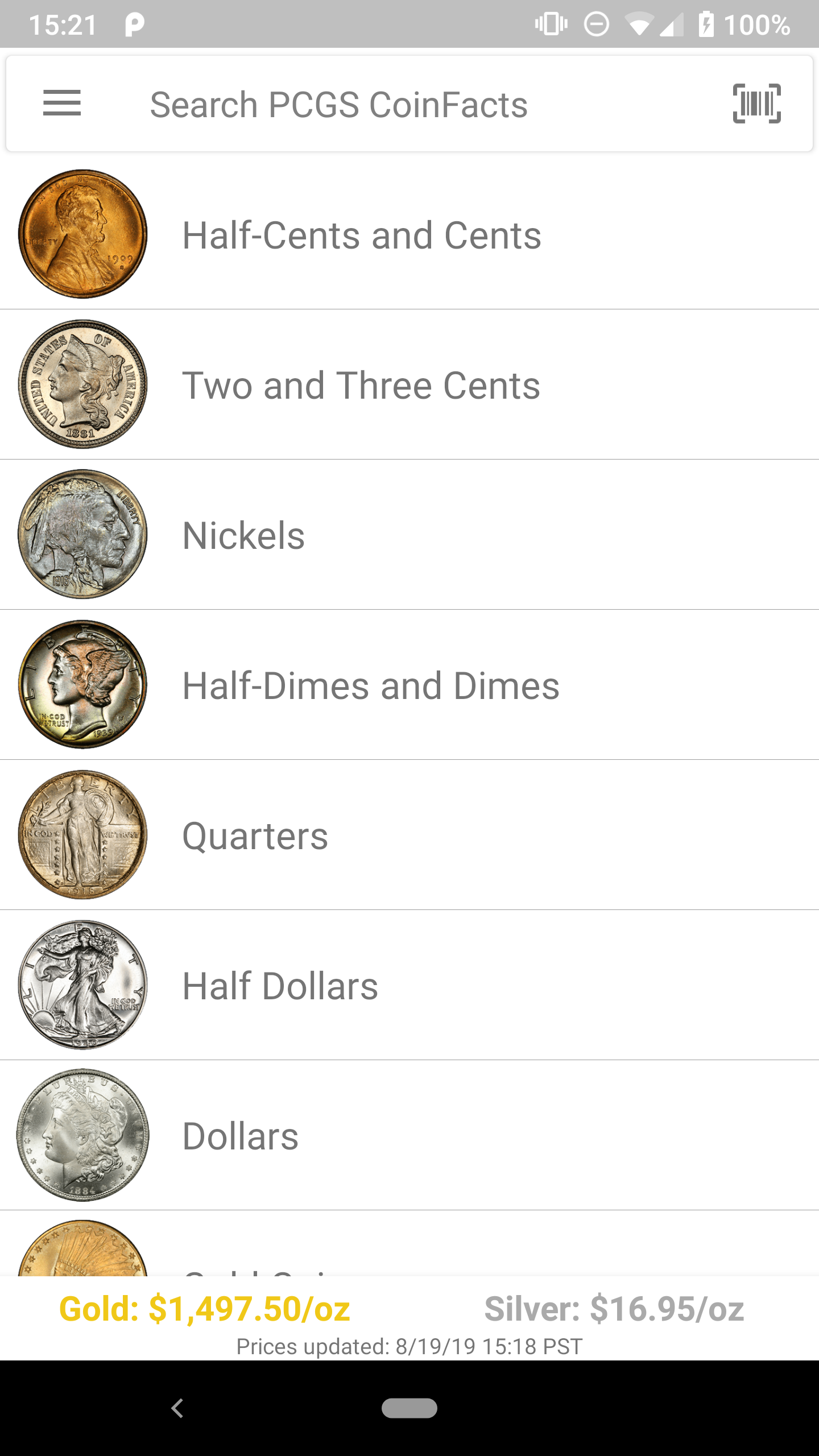Open the Dollars category
The image size is (819, 1456).
coord(409,1135)
